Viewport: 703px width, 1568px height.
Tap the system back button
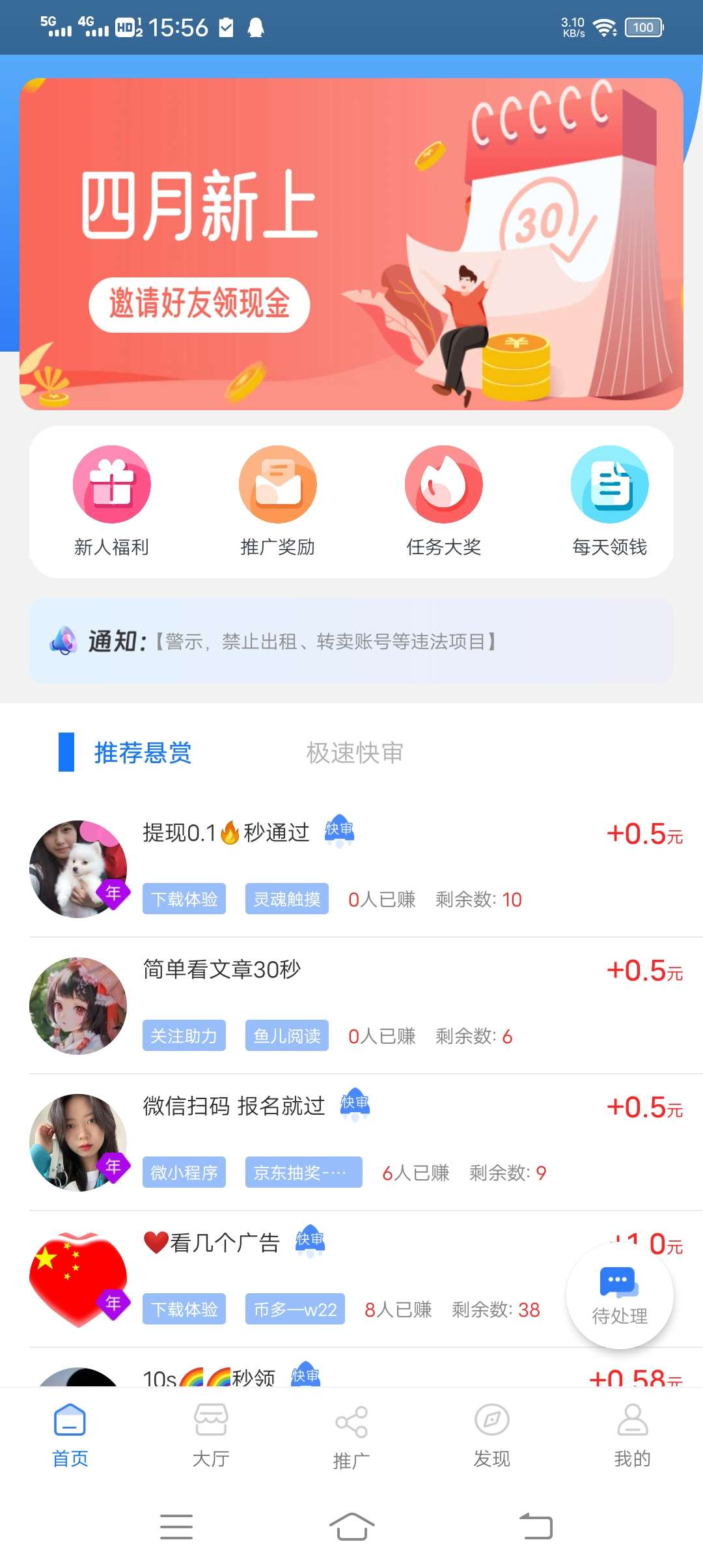[536, 1526]
